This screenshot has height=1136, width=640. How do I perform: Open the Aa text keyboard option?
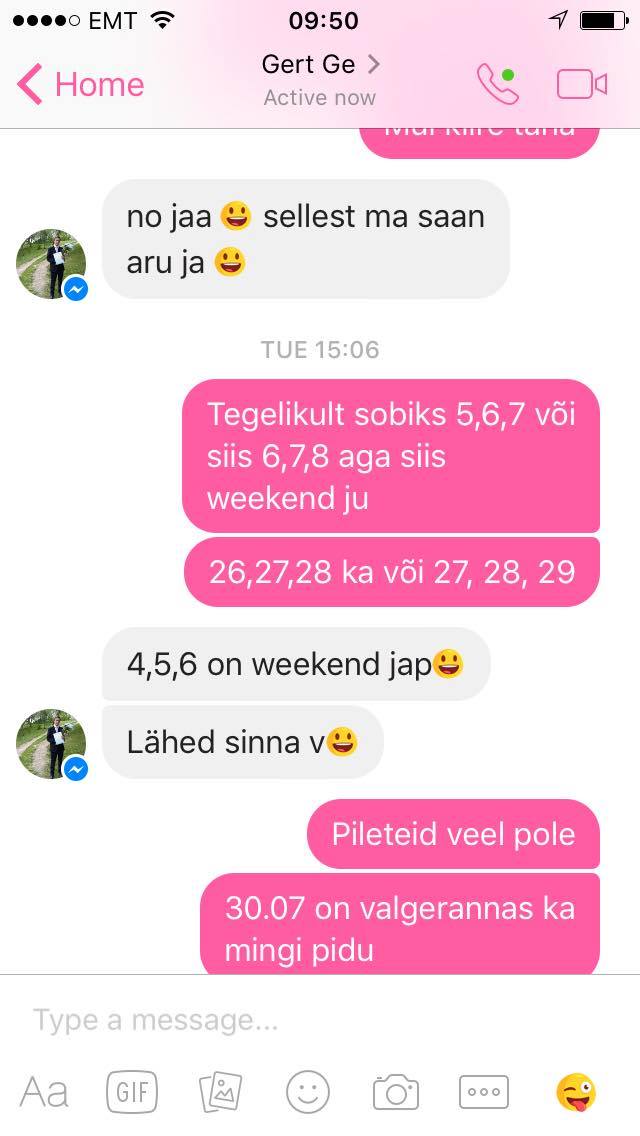click(x=44, y=1092)
